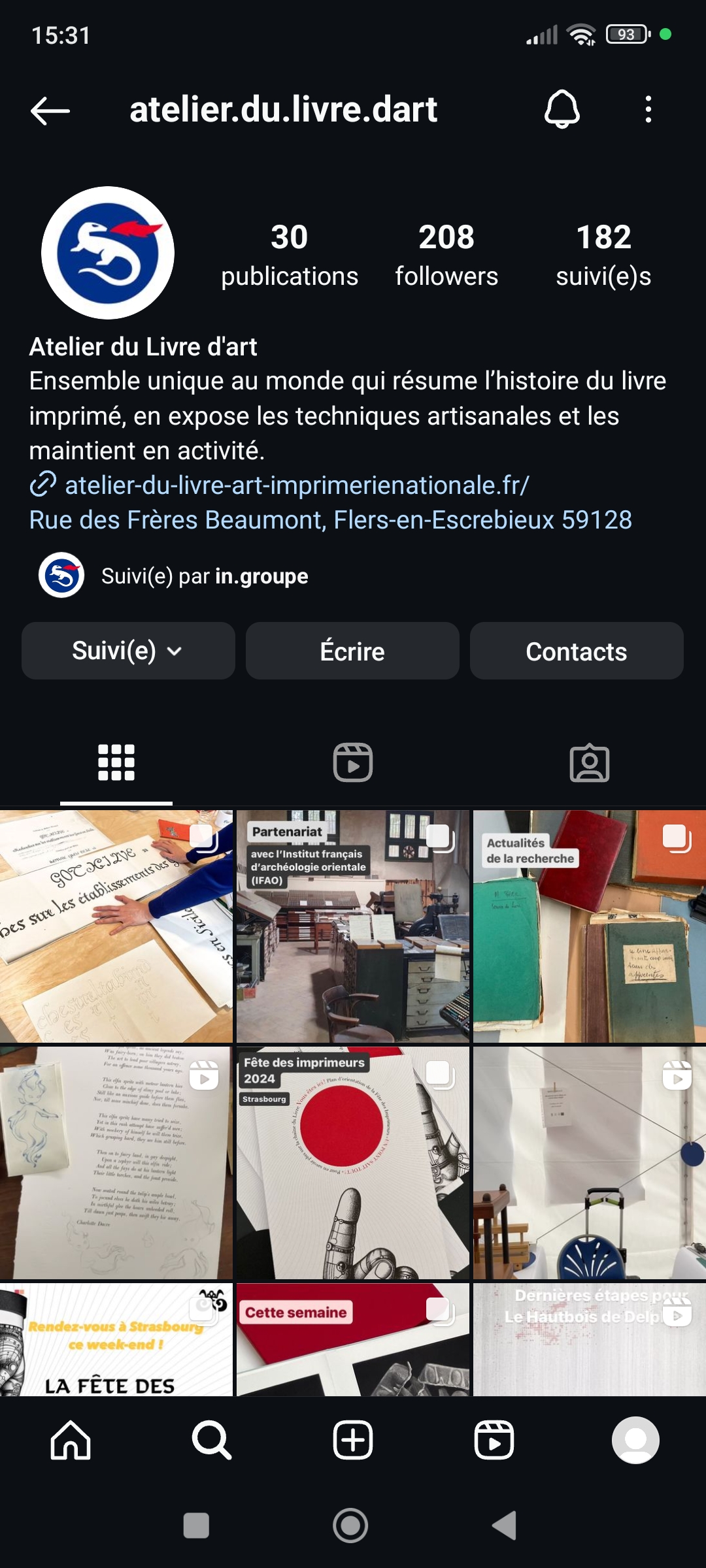This screenshot has height=1568, width=706.
Task: View the 208 followers list
Action: pyautogui.click(x=446, y=255)
